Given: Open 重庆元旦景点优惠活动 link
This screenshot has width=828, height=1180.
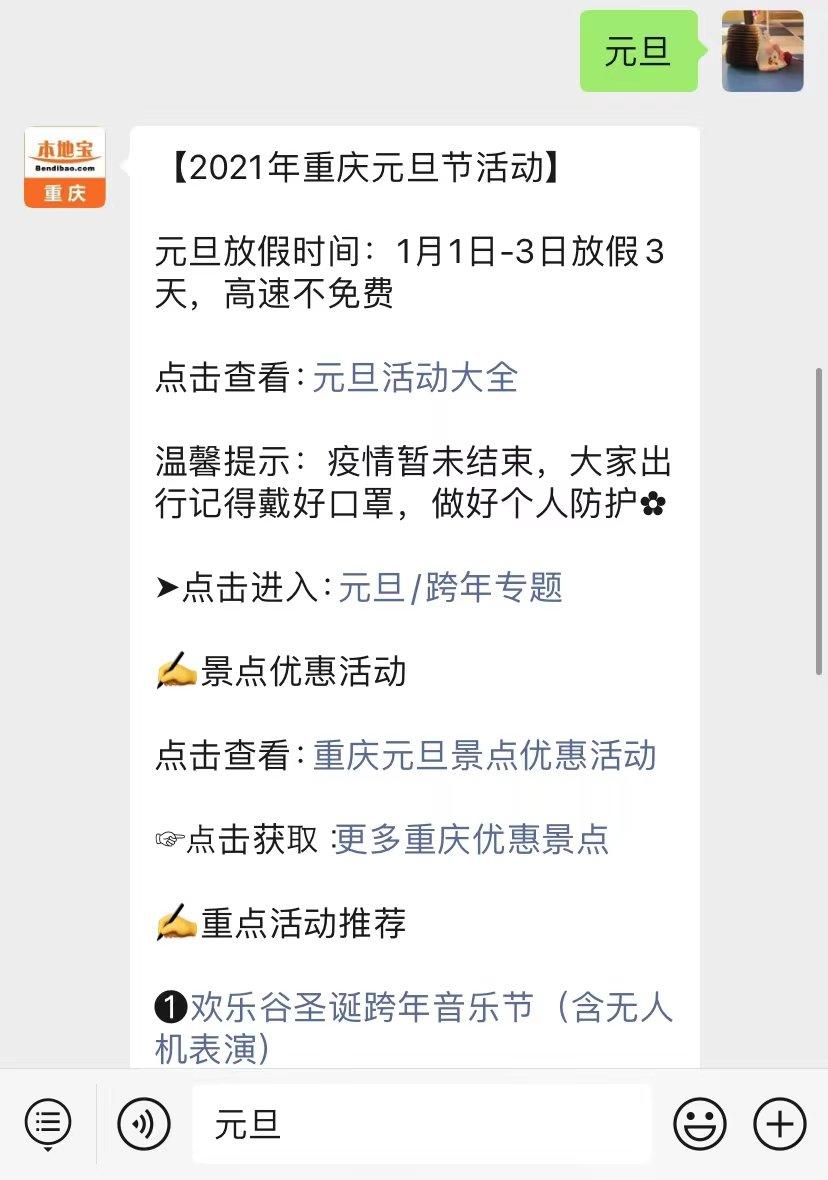Looking at the screenshot, I should [485, 755].
